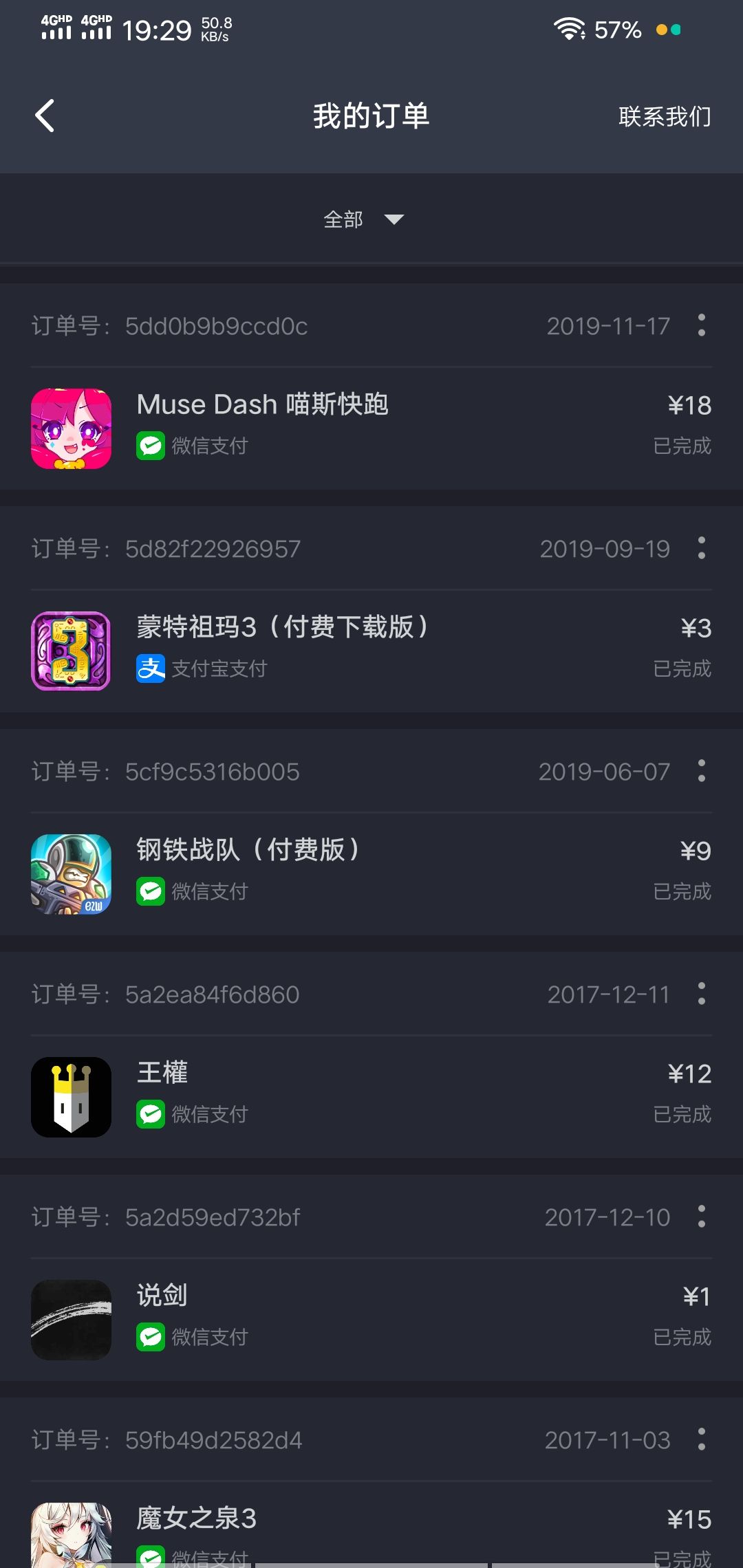Open more options for order 5dd0b9b9ccd0c
Screen dimensions: 743x1568
pyautogui.click(x=701, y=325)
